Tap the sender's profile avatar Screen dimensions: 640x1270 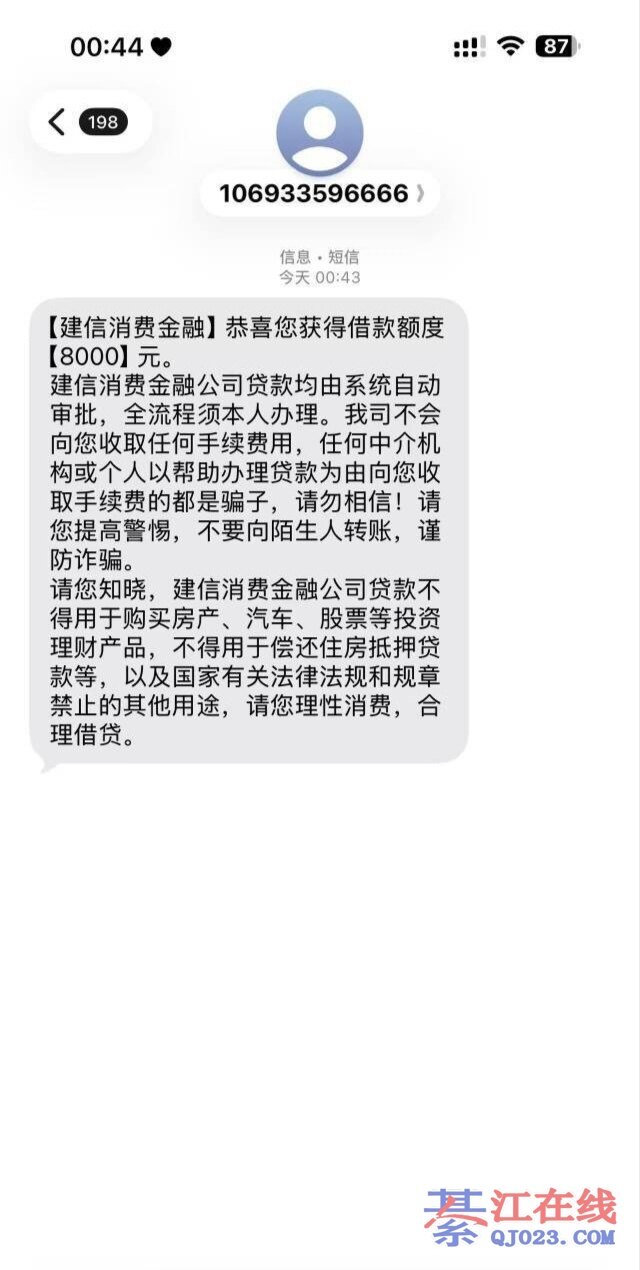319,133
